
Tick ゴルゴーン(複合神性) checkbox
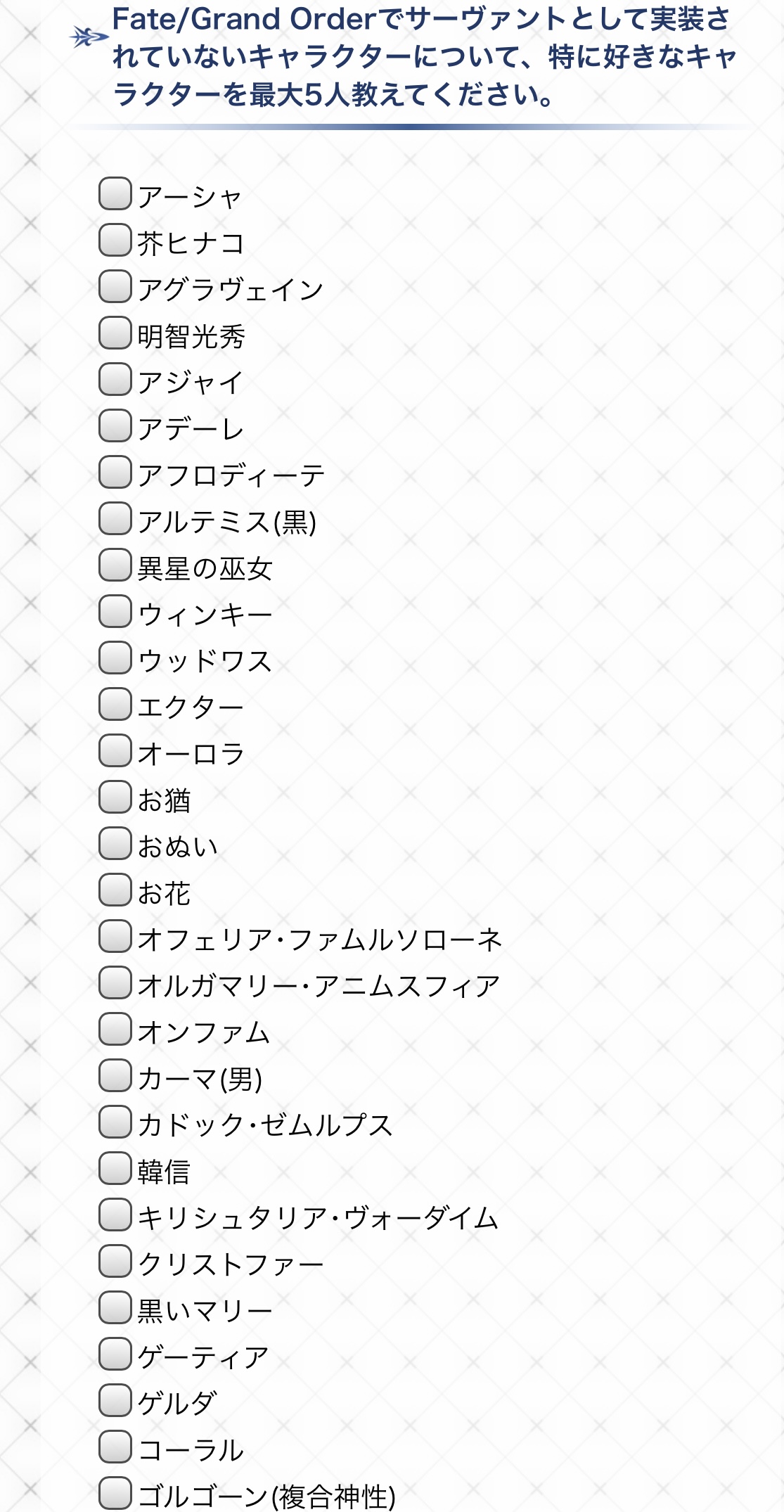pyautogui.click(x=115, y=1493)
